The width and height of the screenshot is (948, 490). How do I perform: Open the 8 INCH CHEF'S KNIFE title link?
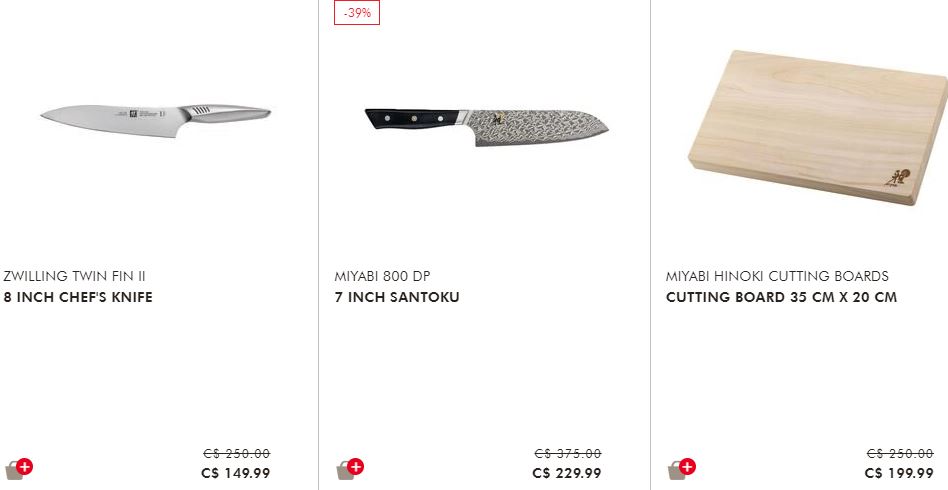[x=78, y=297]
